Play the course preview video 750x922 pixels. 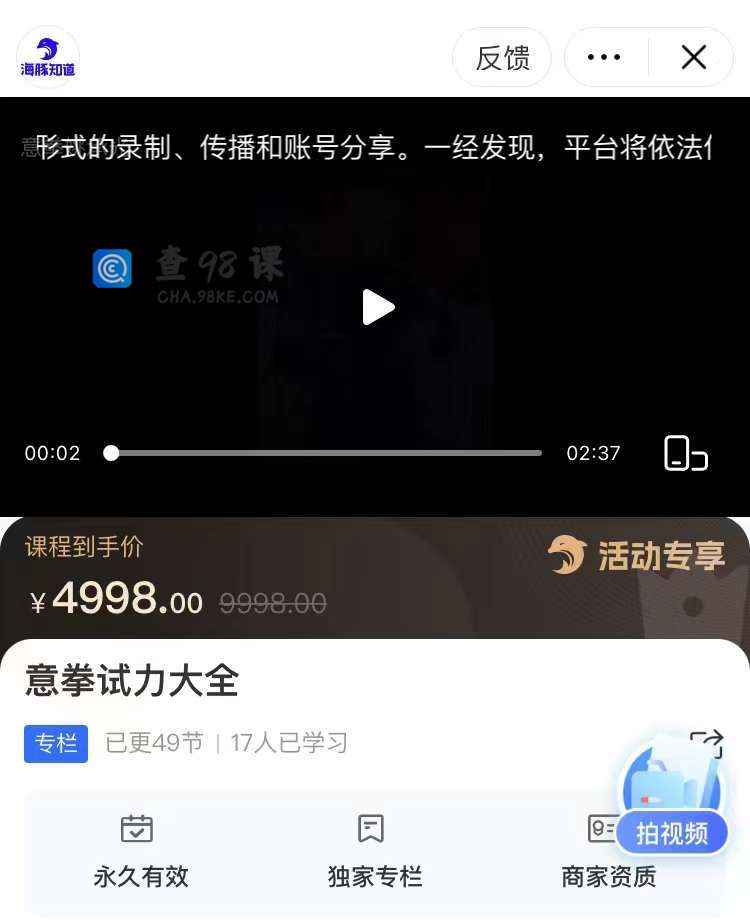pyautogui.click(x=377, y=307)
